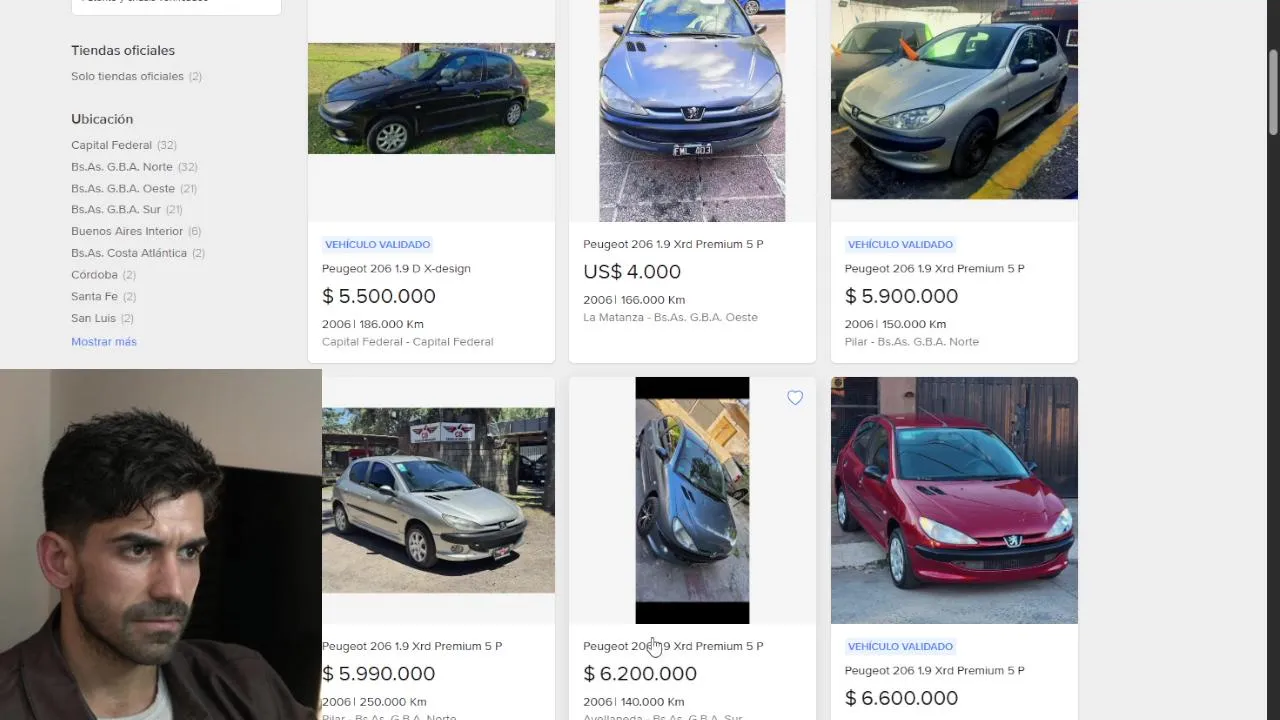Screen dimensions: 1280x720
Task: Filter by Solo tiendas oficiales
Action: pos(127,77)
